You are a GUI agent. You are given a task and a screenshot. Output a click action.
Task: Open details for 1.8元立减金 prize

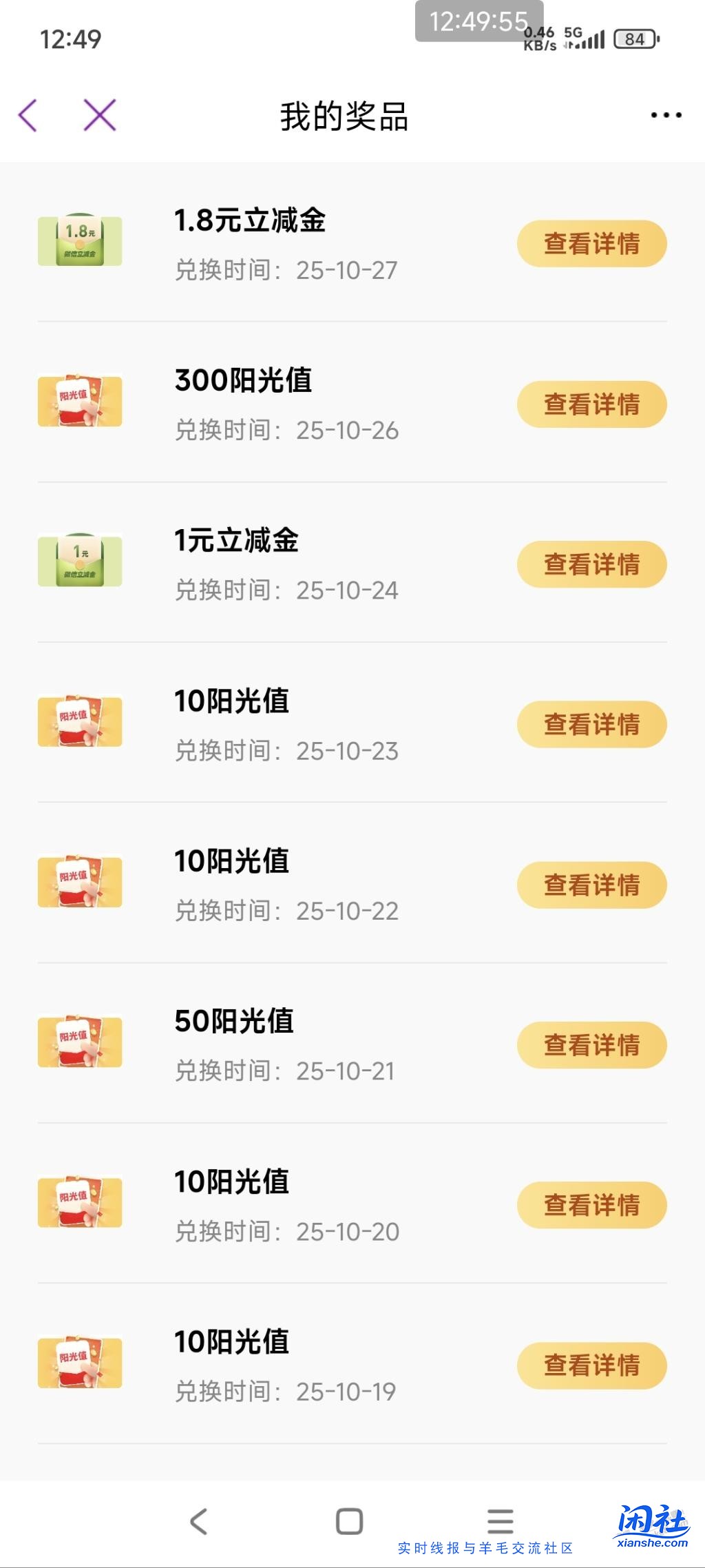coord(591,243)
